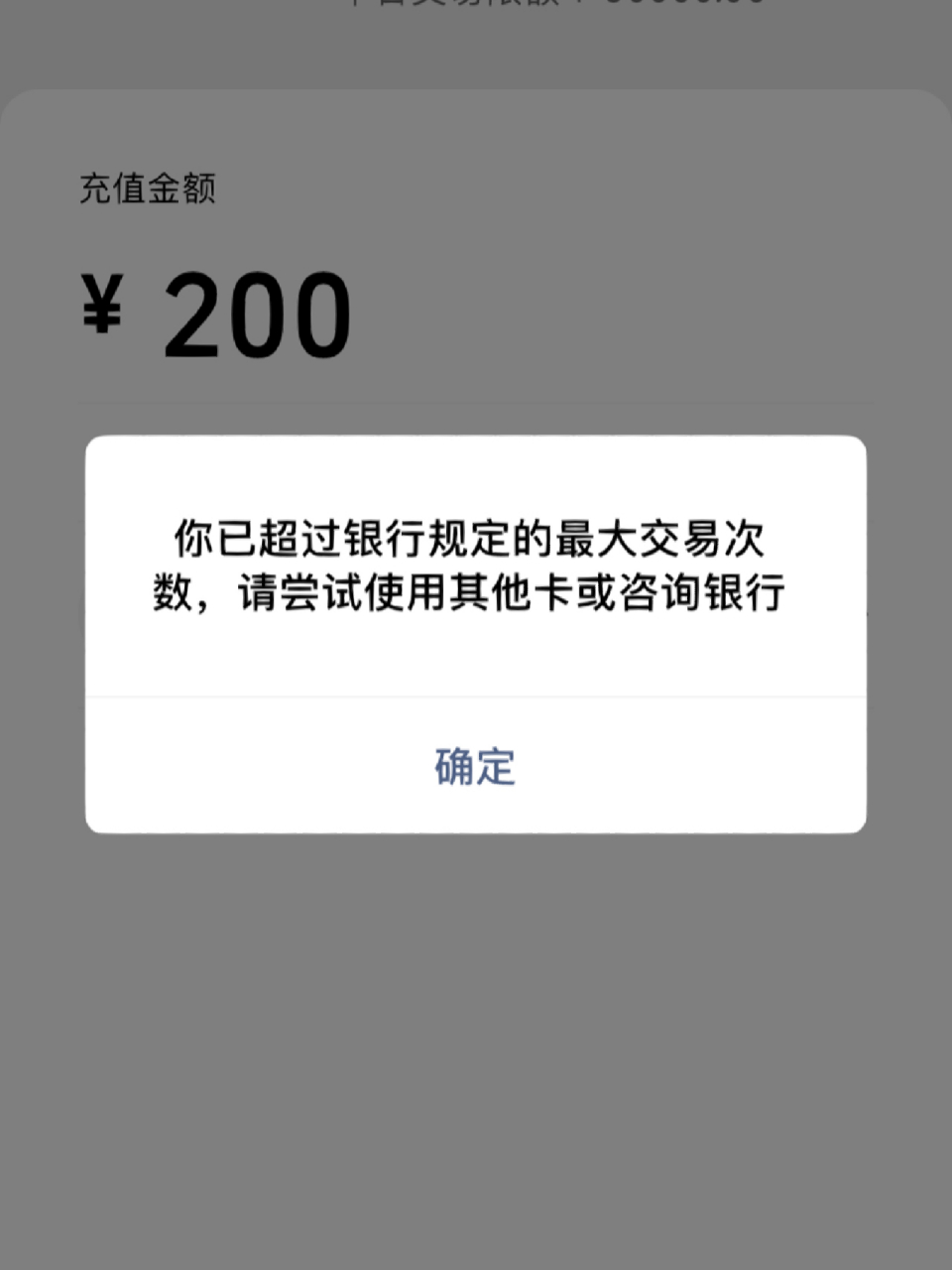Tap directly on the number 200

[256, 316]
